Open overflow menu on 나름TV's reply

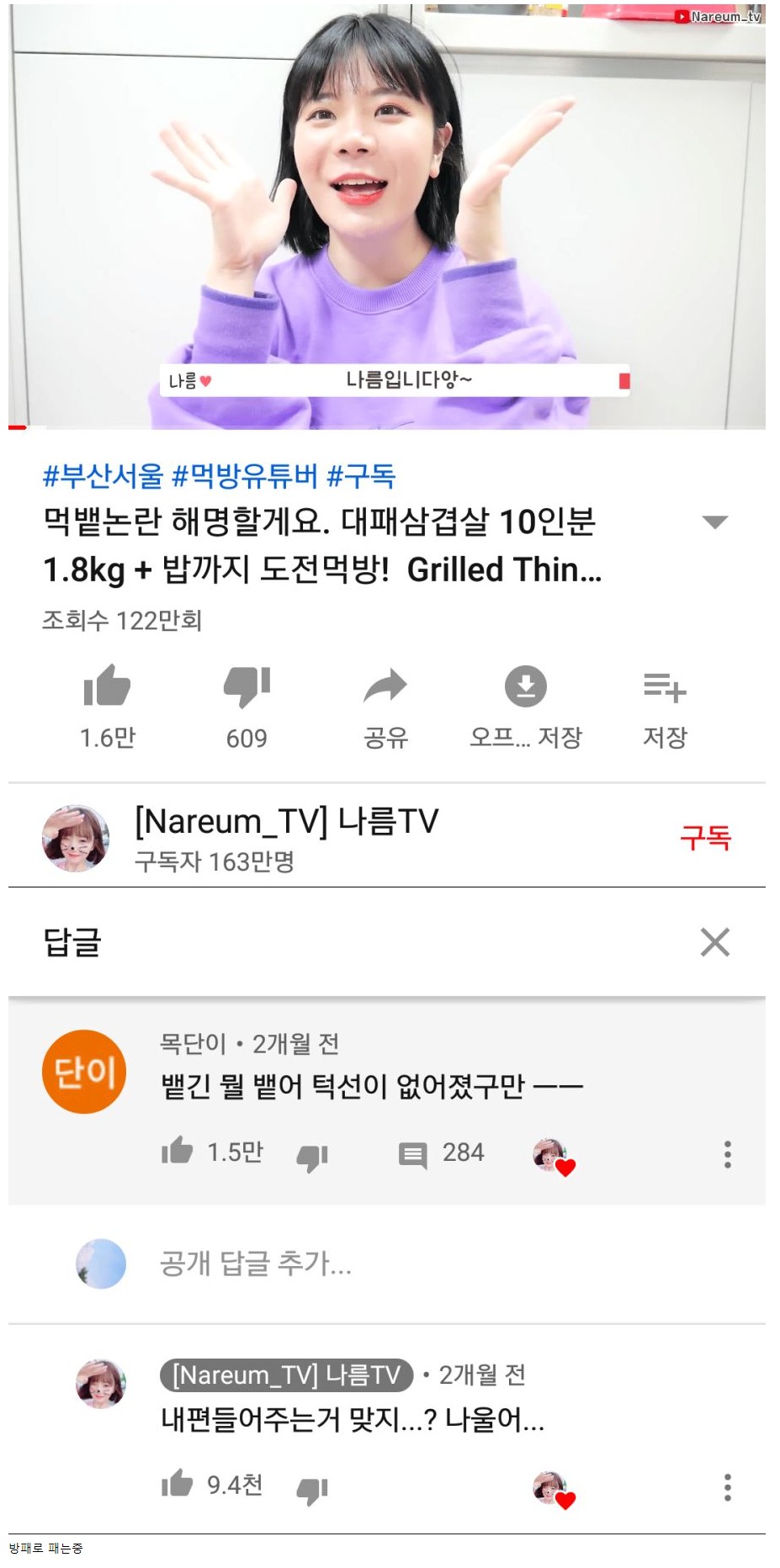point(727,1487)
